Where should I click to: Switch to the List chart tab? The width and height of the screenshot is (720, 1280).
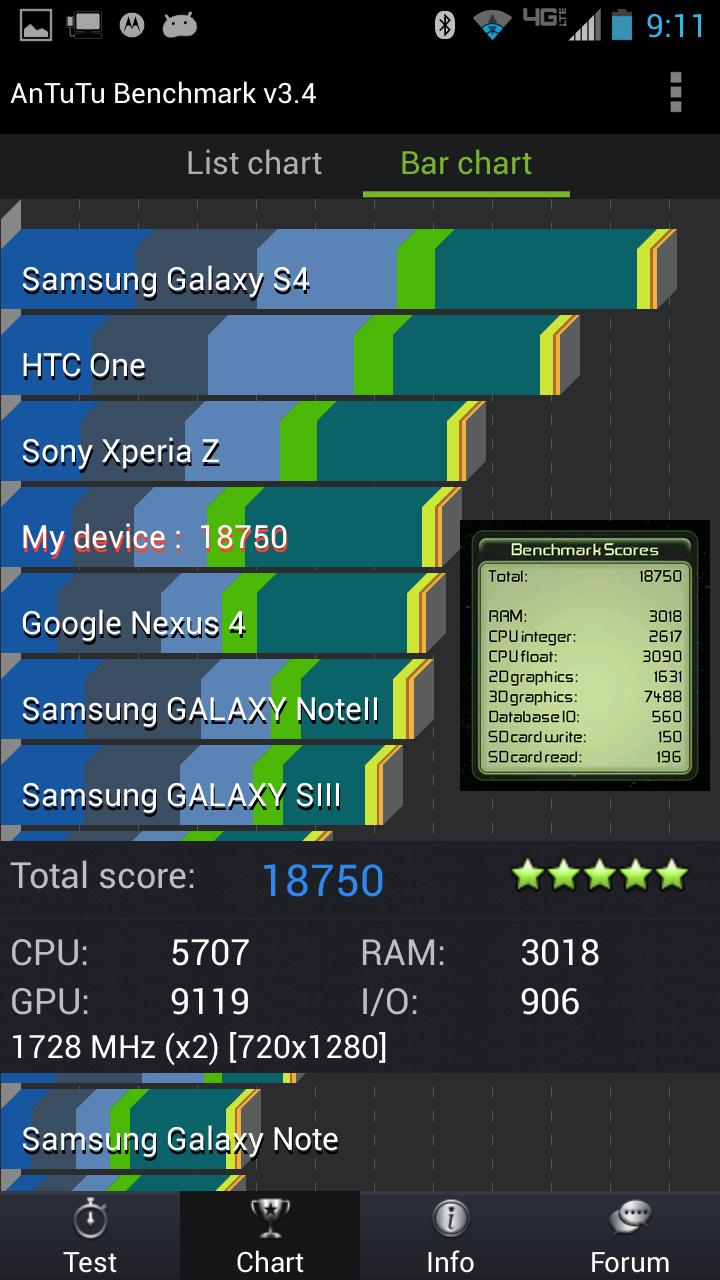click(x=254, y=163)
